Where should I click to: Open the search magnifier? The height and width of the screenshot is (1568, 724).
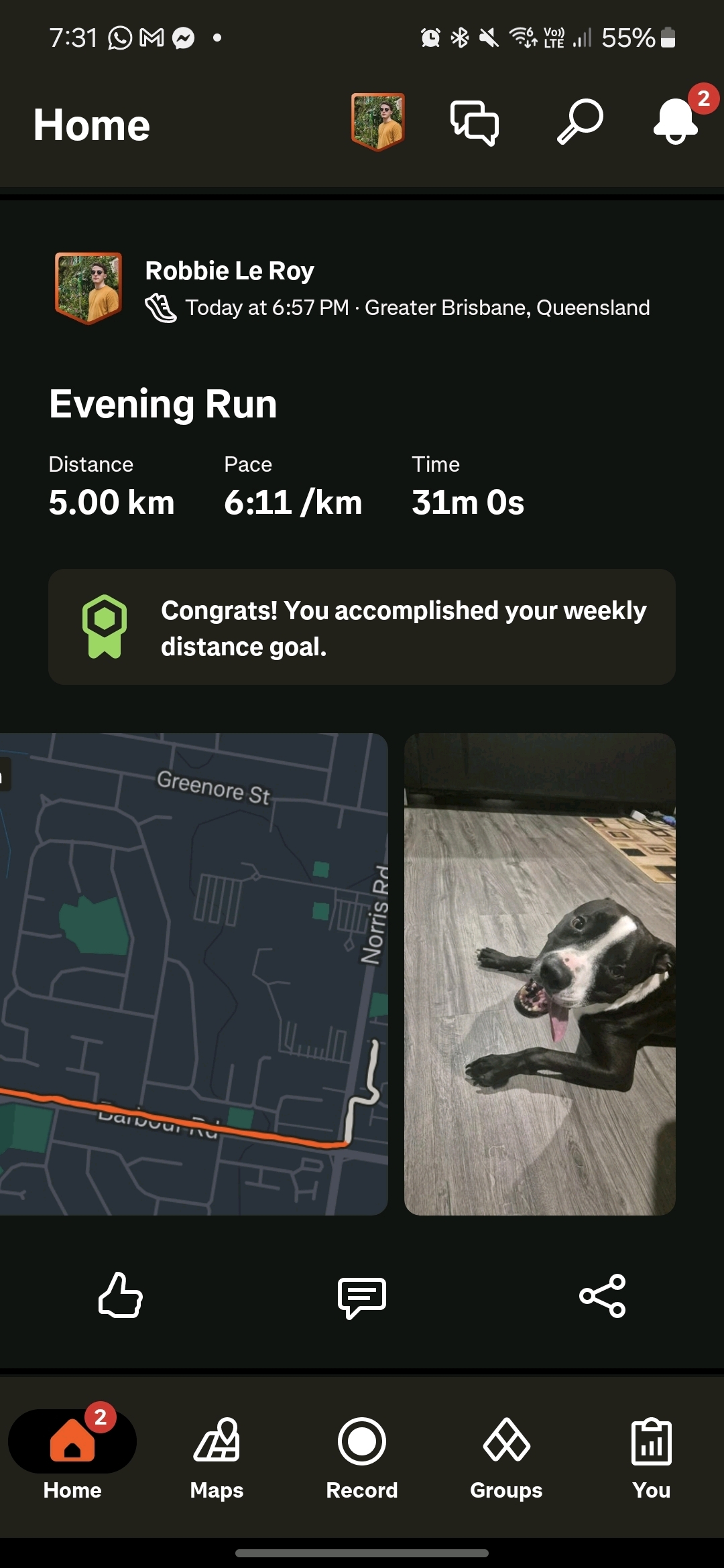[580, 122]
